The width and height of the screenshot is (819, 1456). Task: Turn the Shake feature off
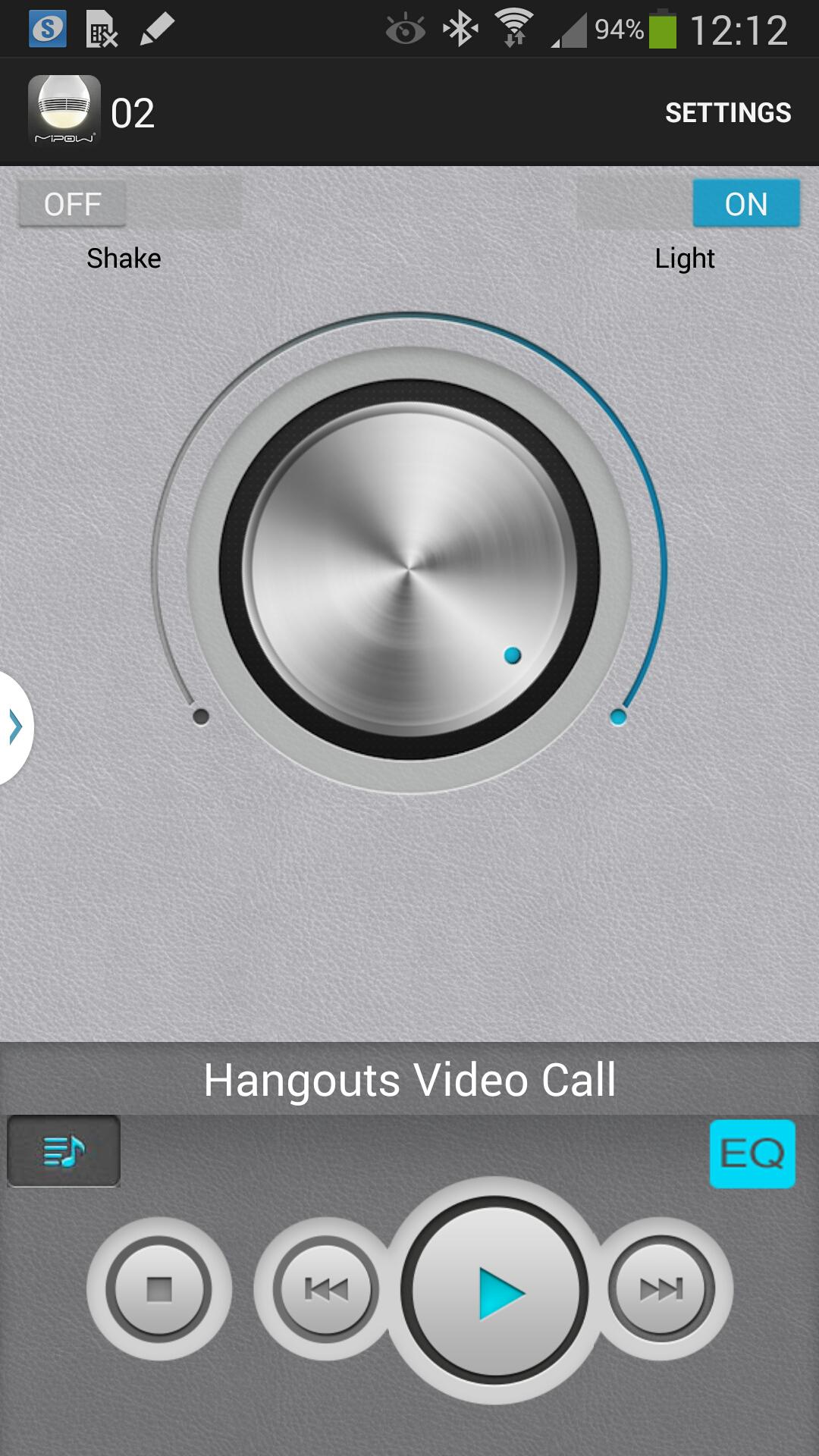tap(72, 203)
